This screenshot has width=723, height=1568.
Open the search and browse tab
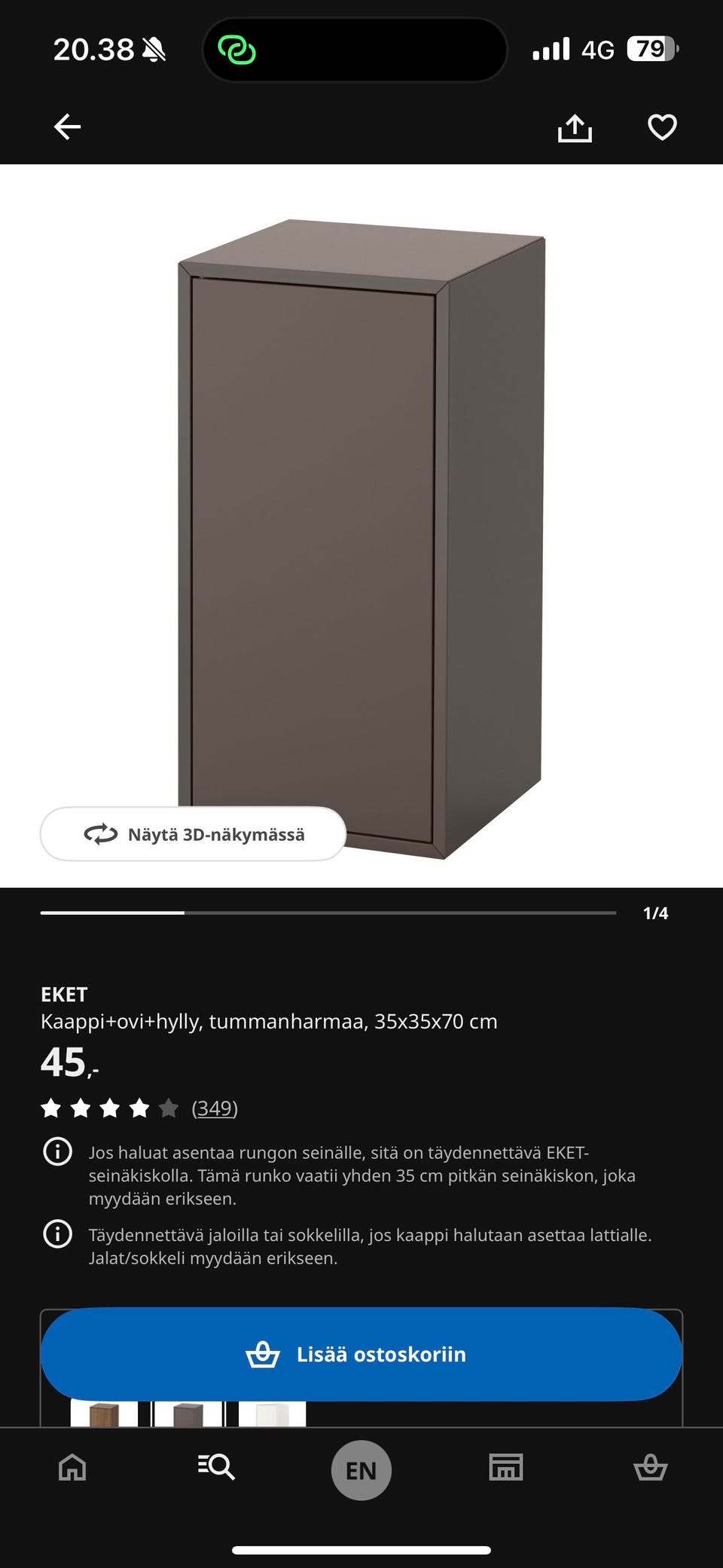pyautogui.click(x=217, y=1468)
